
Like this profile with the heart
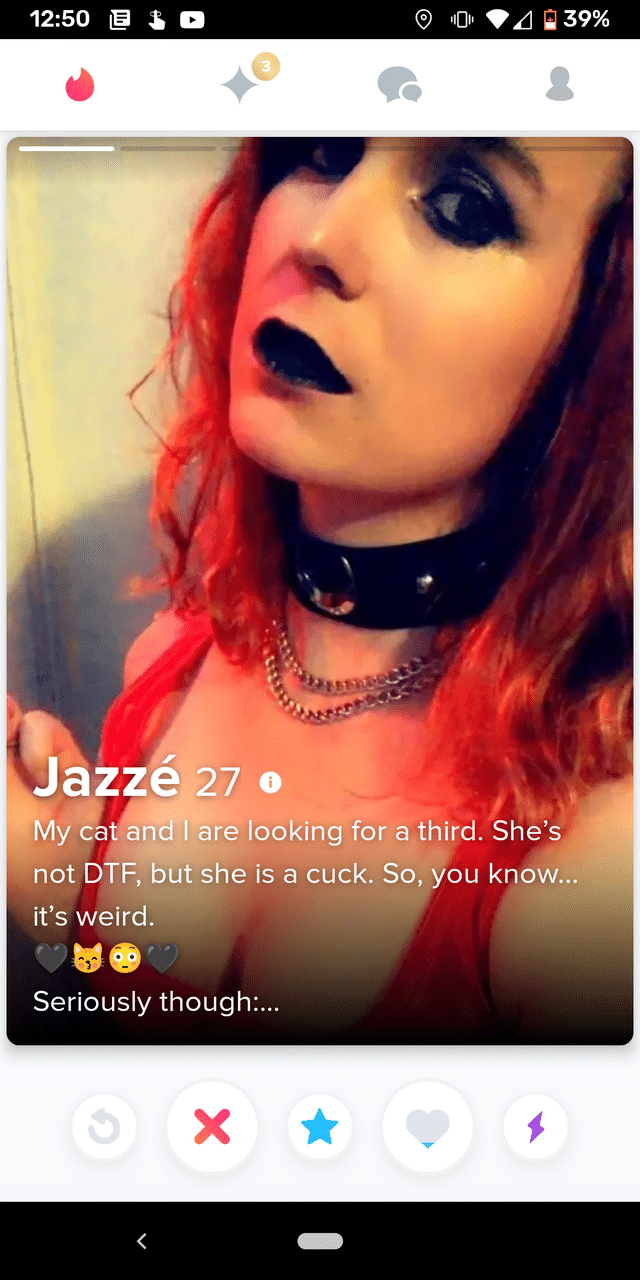[x=427, y=1127]
